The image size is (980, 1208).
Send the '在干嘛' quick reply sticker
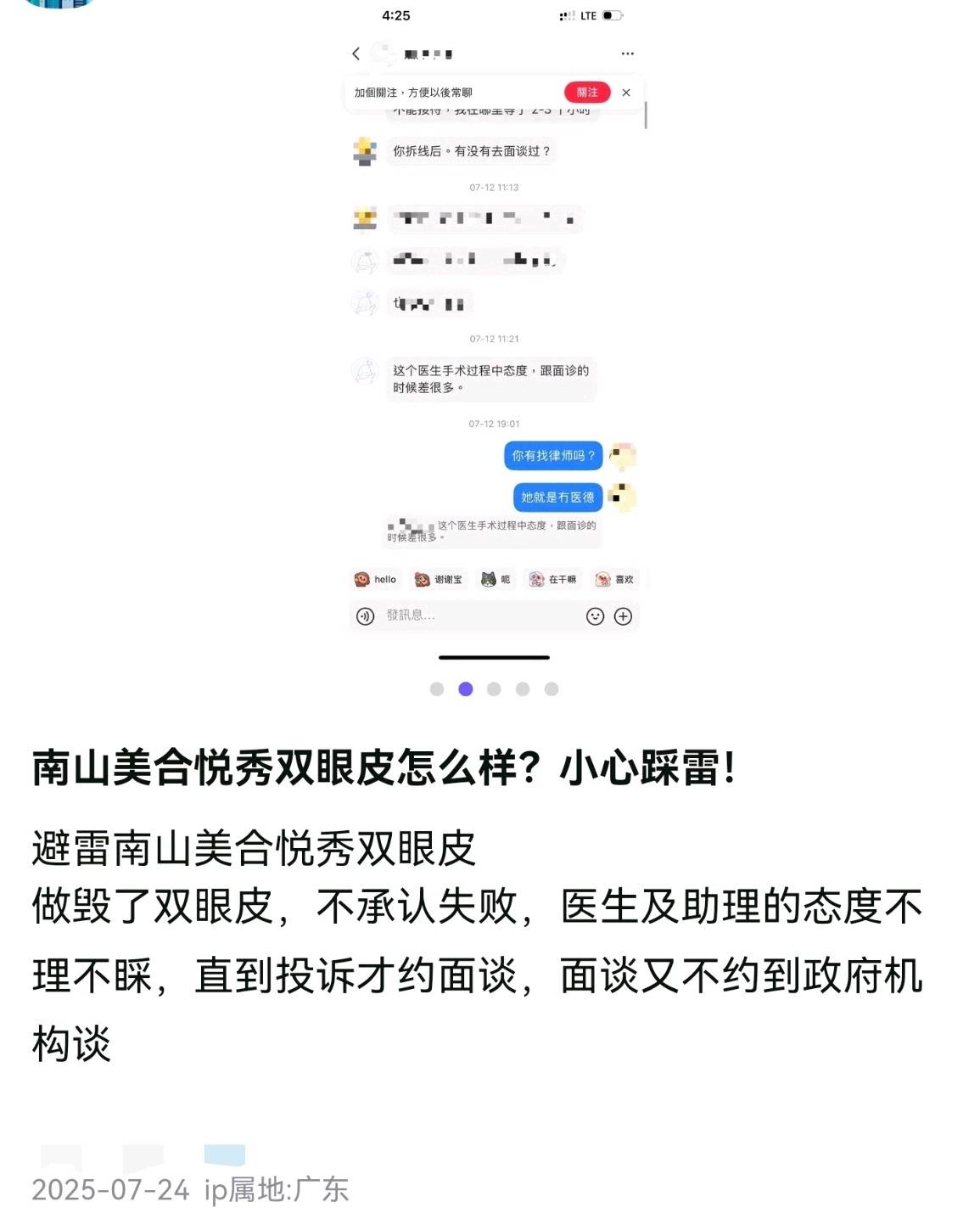(x=553, y=579)
